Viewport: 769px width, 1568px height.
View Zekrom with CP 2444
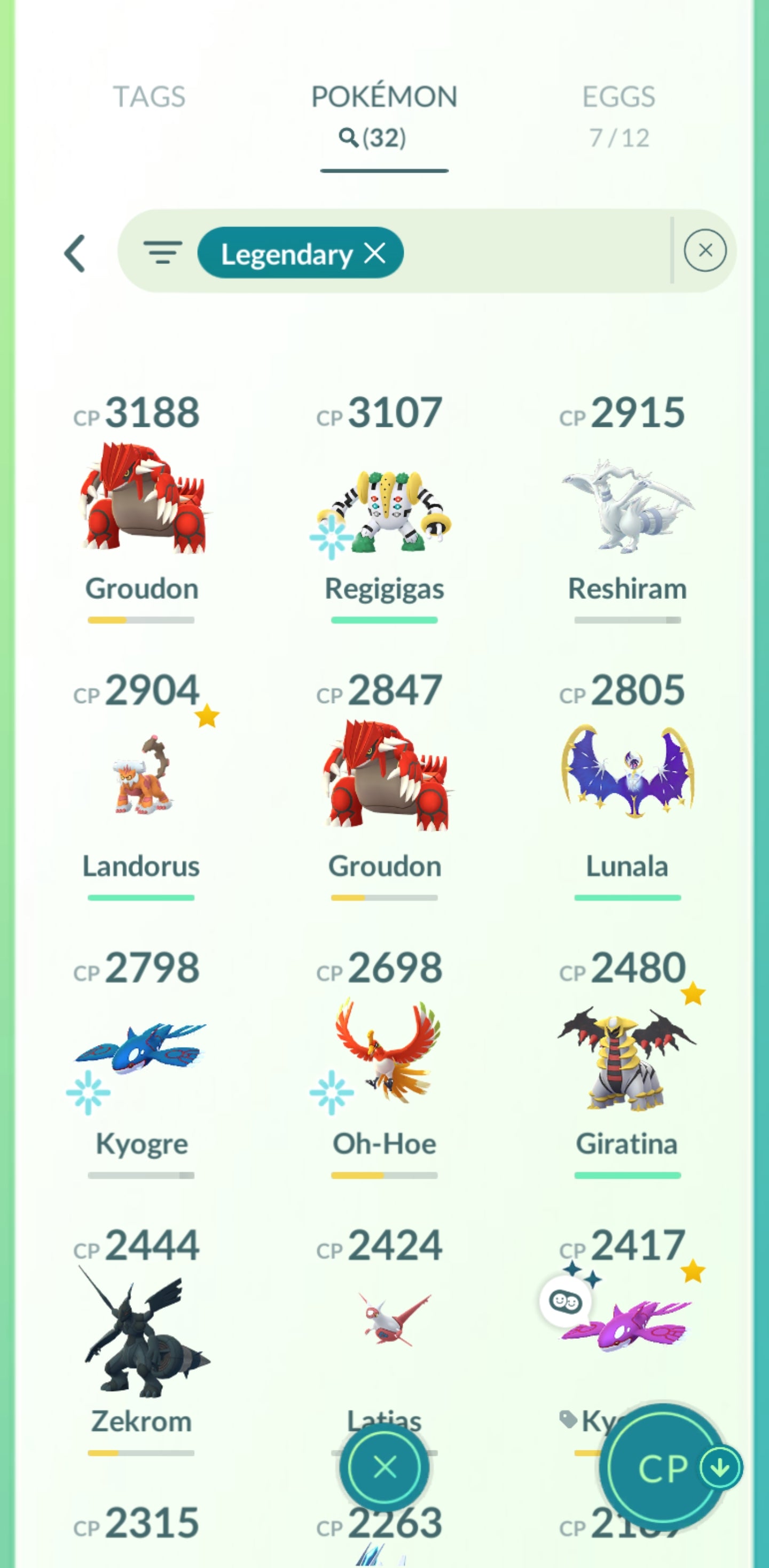click(141, 1333)
